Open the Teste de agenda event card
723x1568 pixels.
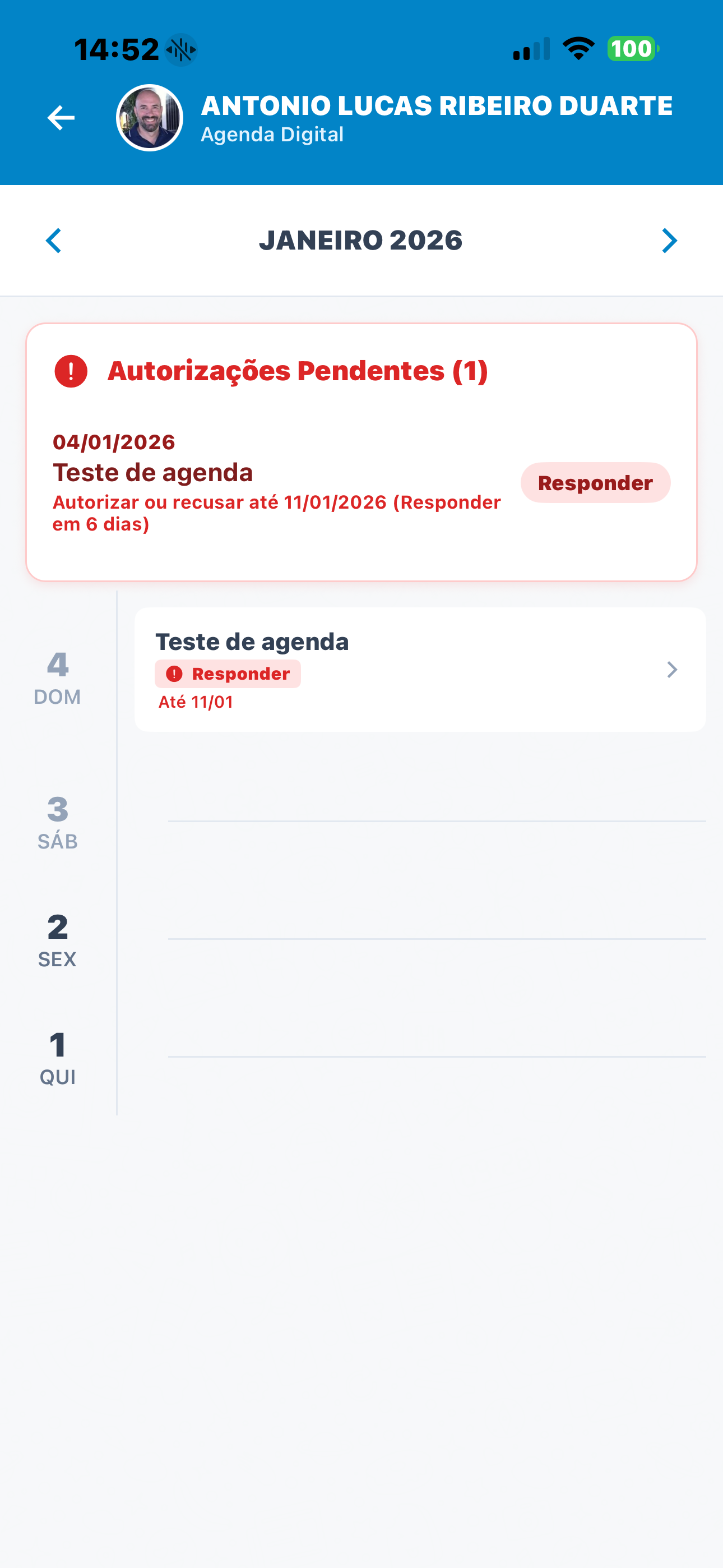(420, 670)
